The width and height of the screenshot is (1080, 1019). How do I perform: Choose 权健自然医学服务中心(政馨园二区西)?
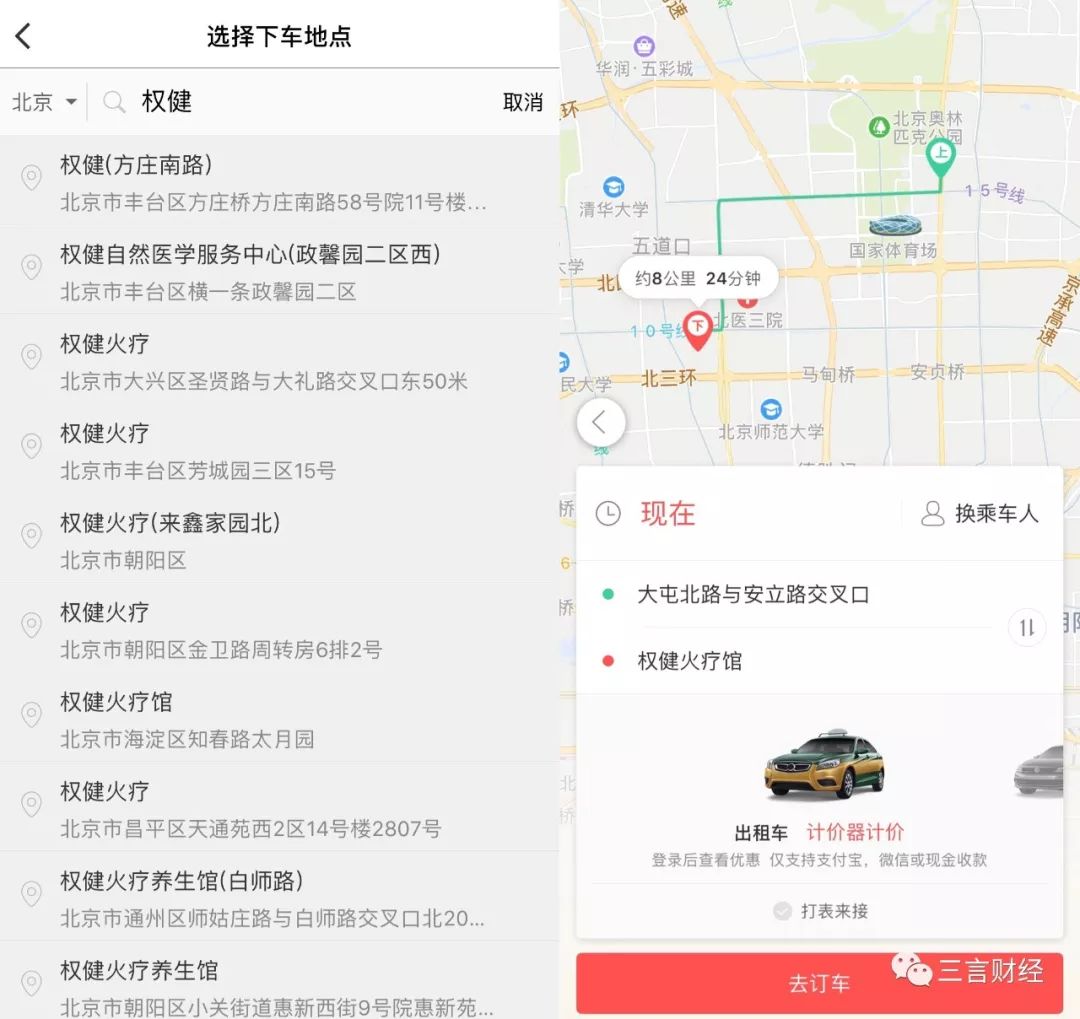pos(275,271)
